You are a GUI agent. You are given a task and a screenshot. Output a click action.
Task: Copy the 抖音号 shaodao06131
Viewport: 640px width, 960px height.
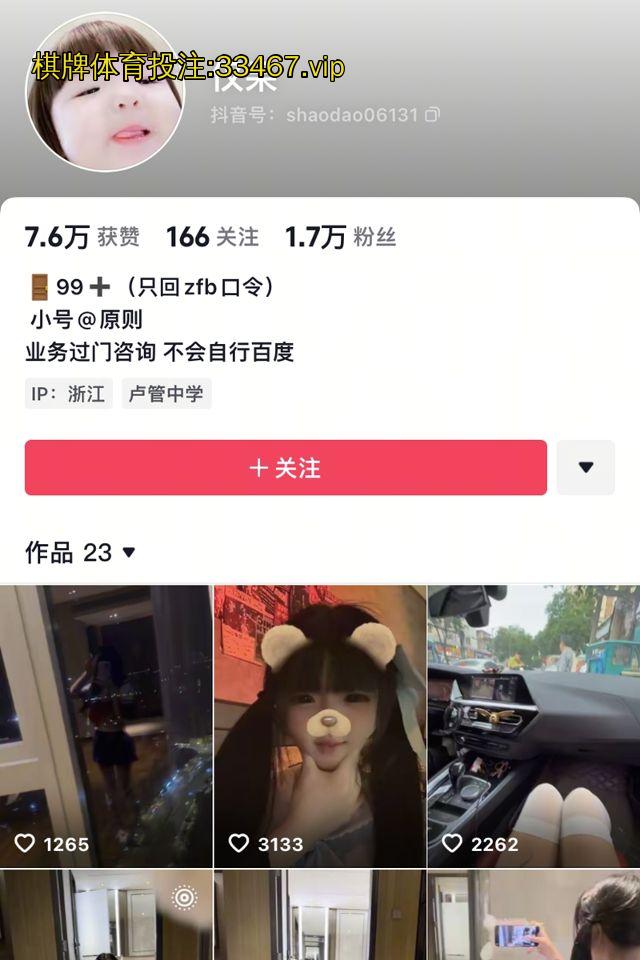click(x=432, y=115)
